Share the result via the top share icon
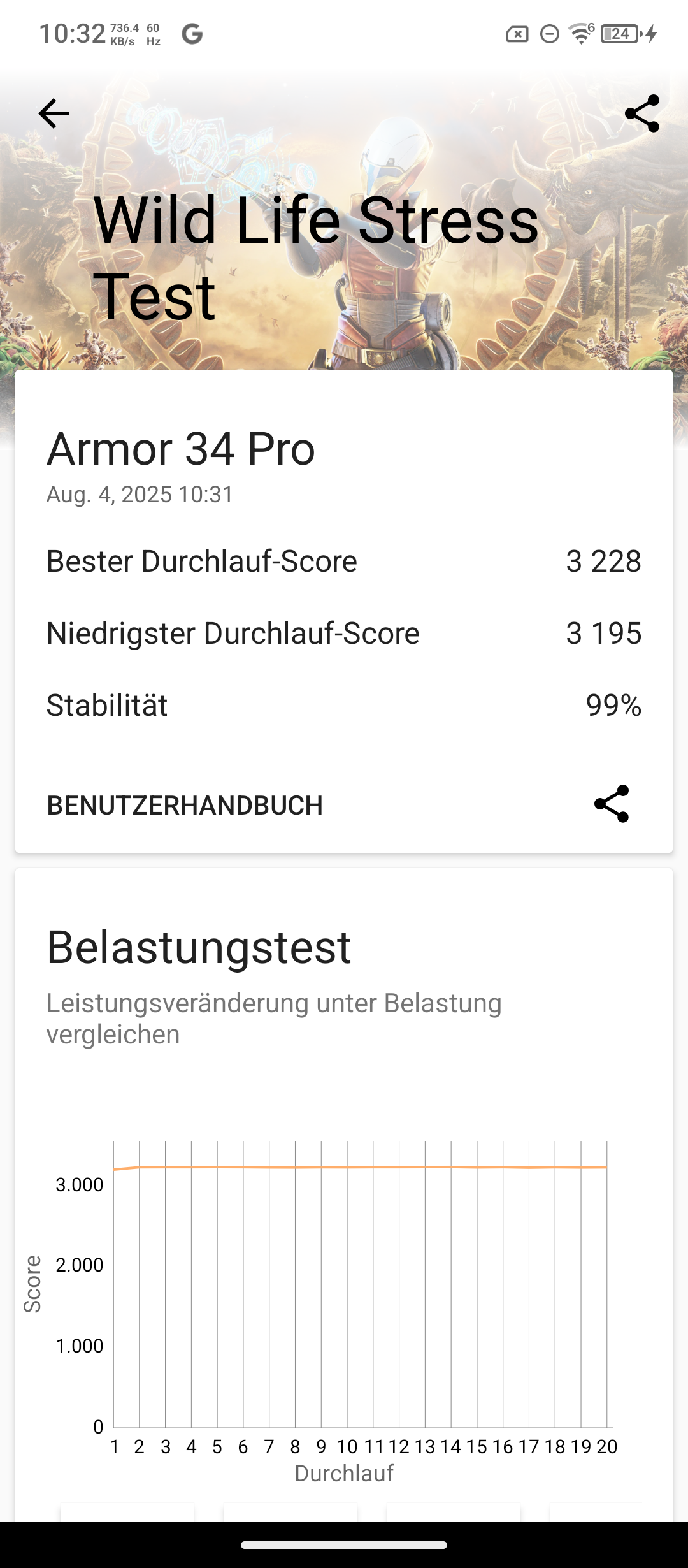 641,114
